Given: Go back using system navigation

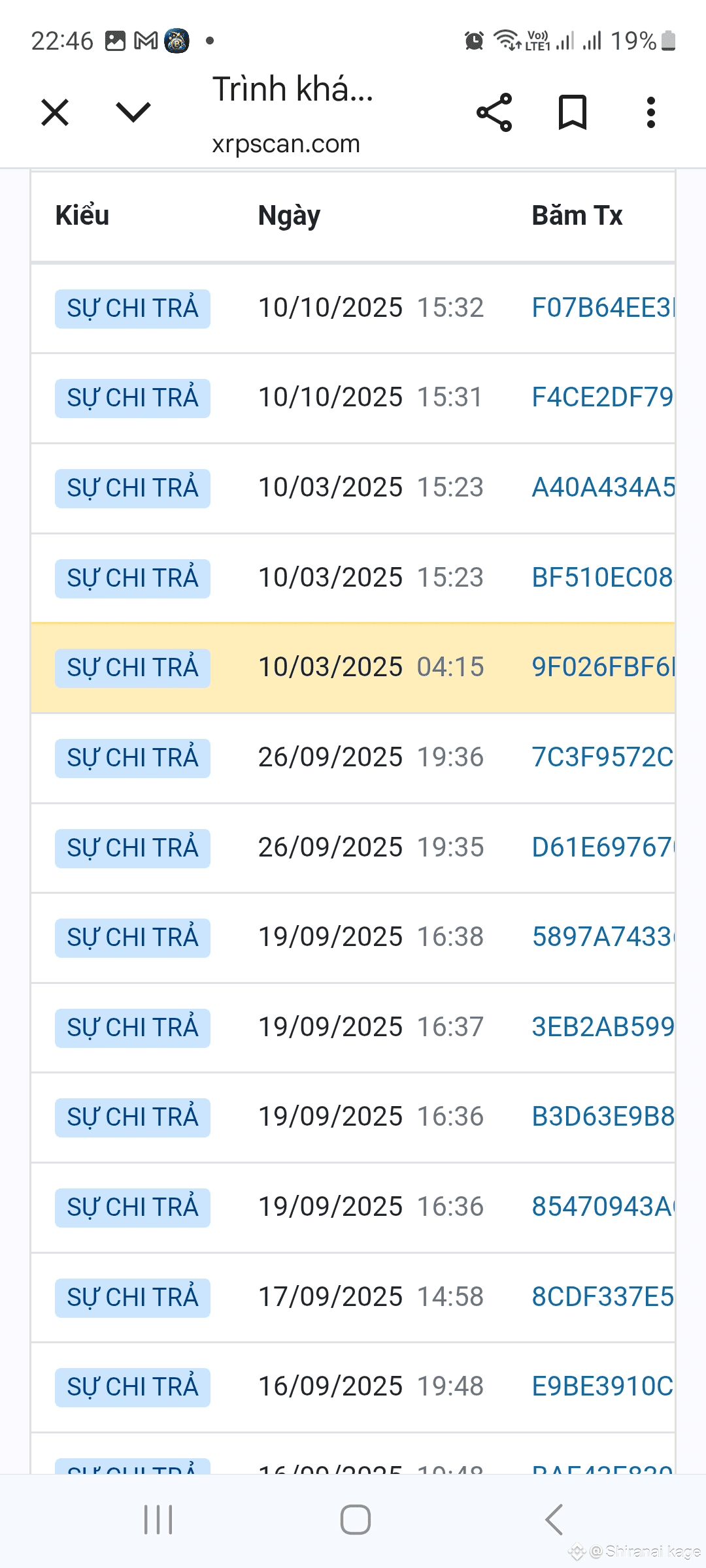Looking at the screenshot, I should pos(554,1519).
